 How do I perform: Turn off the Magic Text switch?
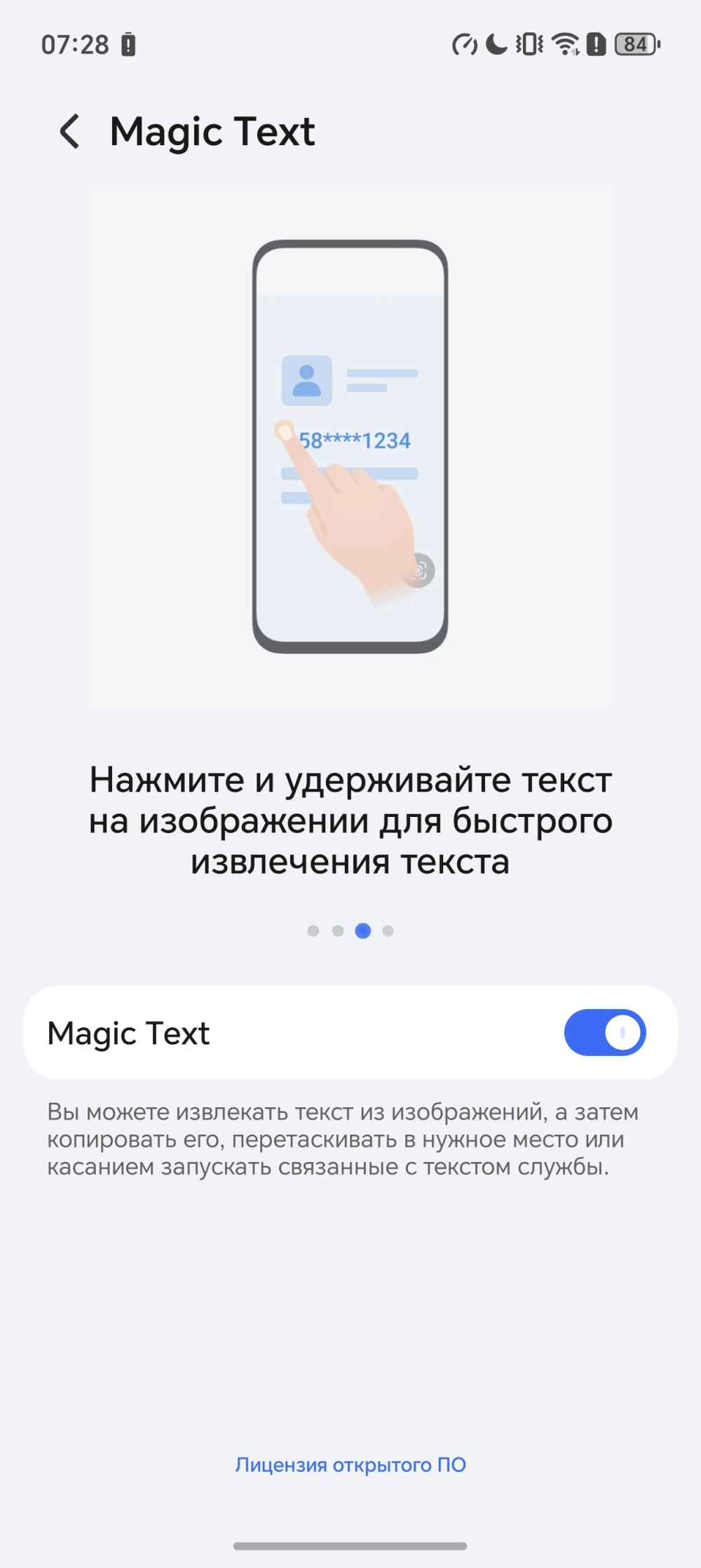604,1032
